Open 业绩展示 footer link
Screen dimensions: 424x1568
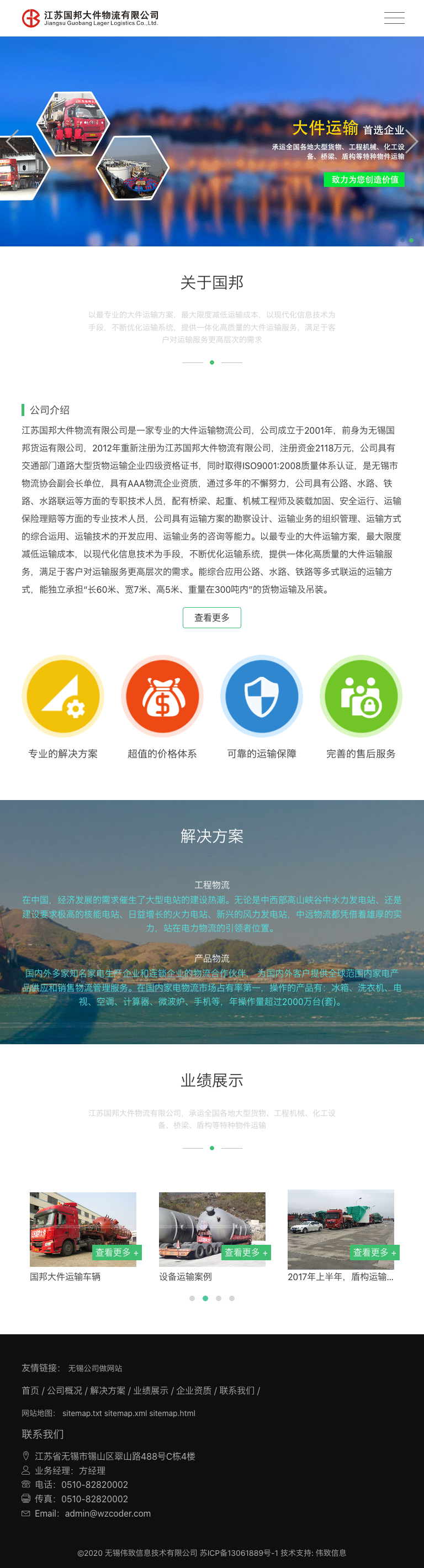click(151, 1390)
